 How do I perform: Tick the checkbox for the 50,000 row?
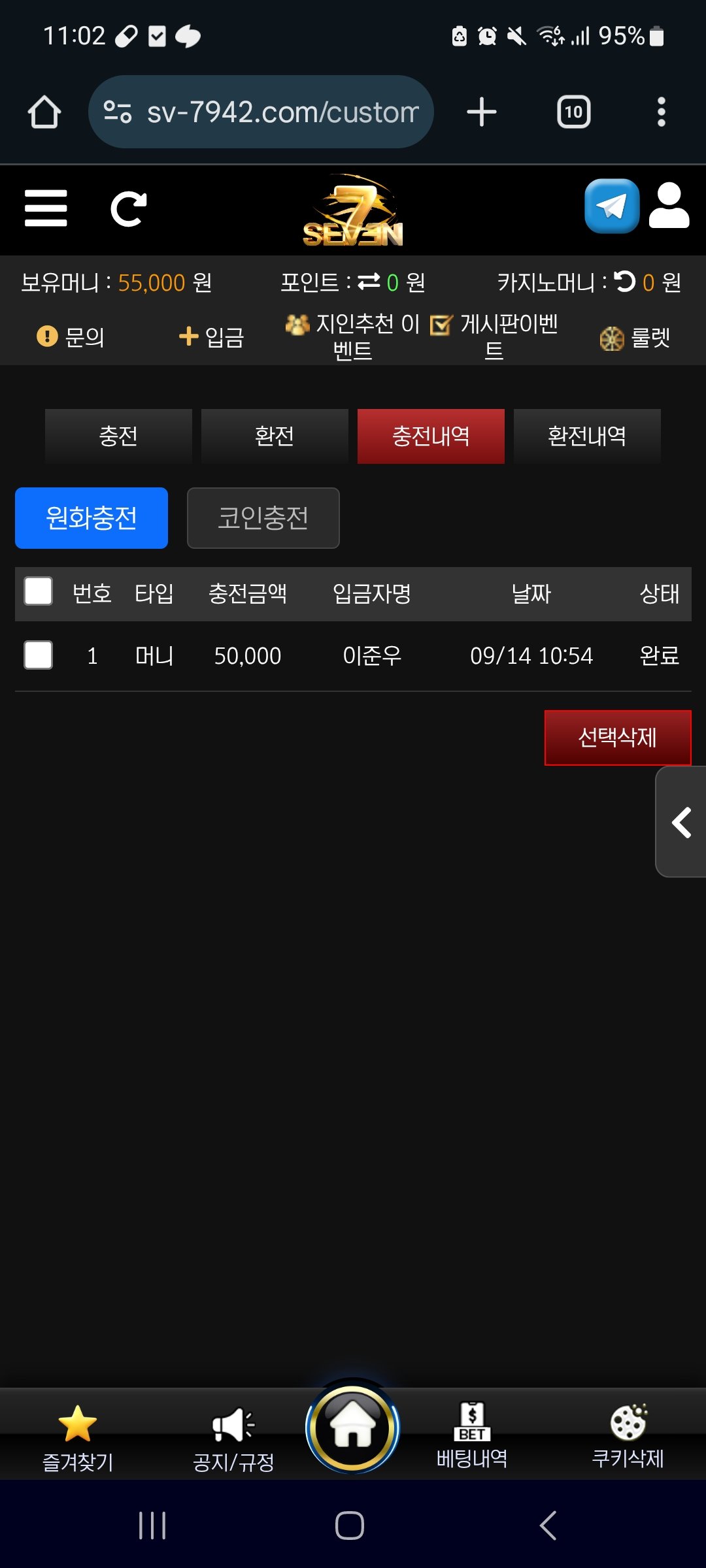(x=39, y=655)
